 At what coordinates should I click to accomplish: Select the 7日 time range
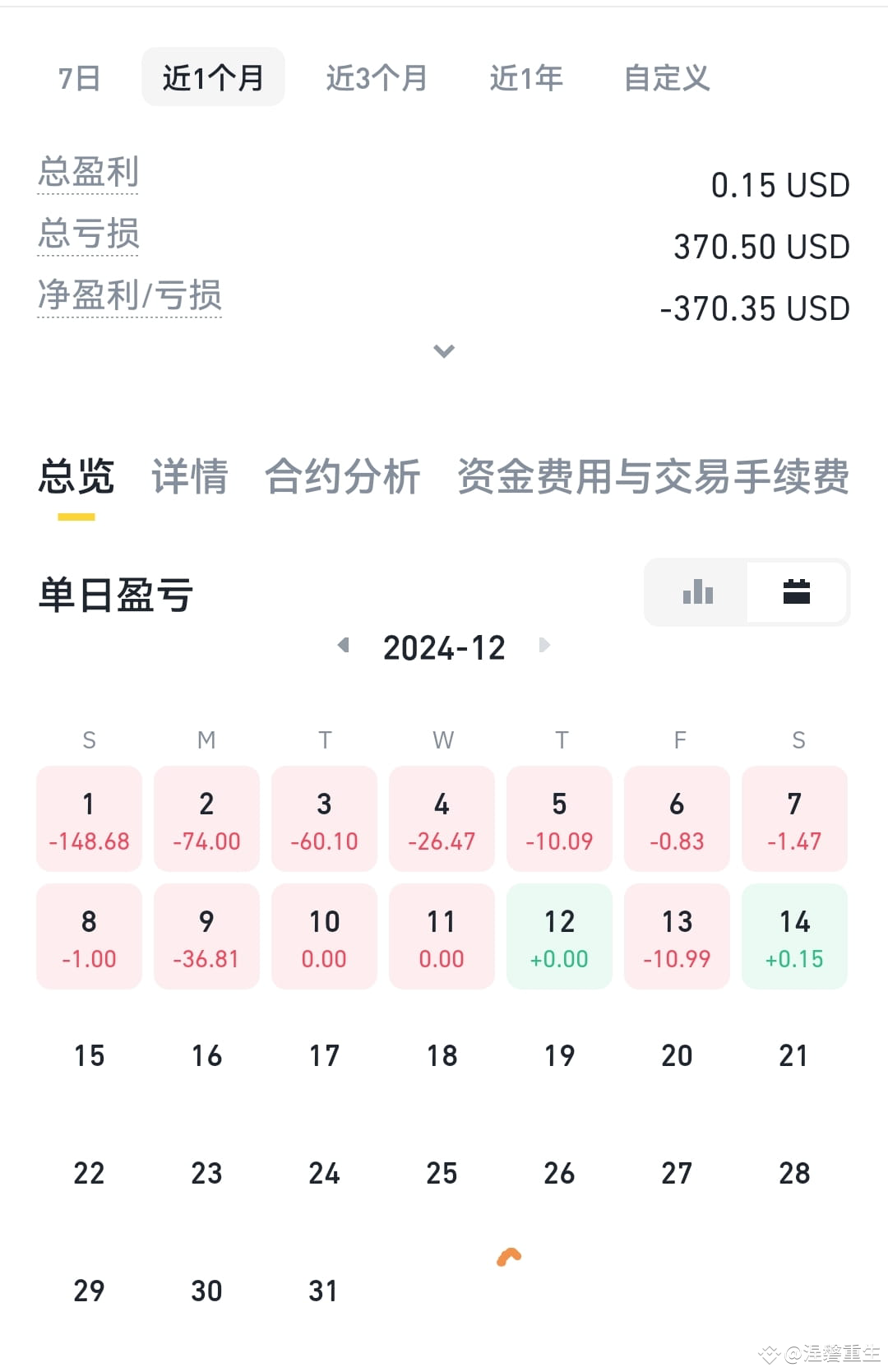click(78, 78)
